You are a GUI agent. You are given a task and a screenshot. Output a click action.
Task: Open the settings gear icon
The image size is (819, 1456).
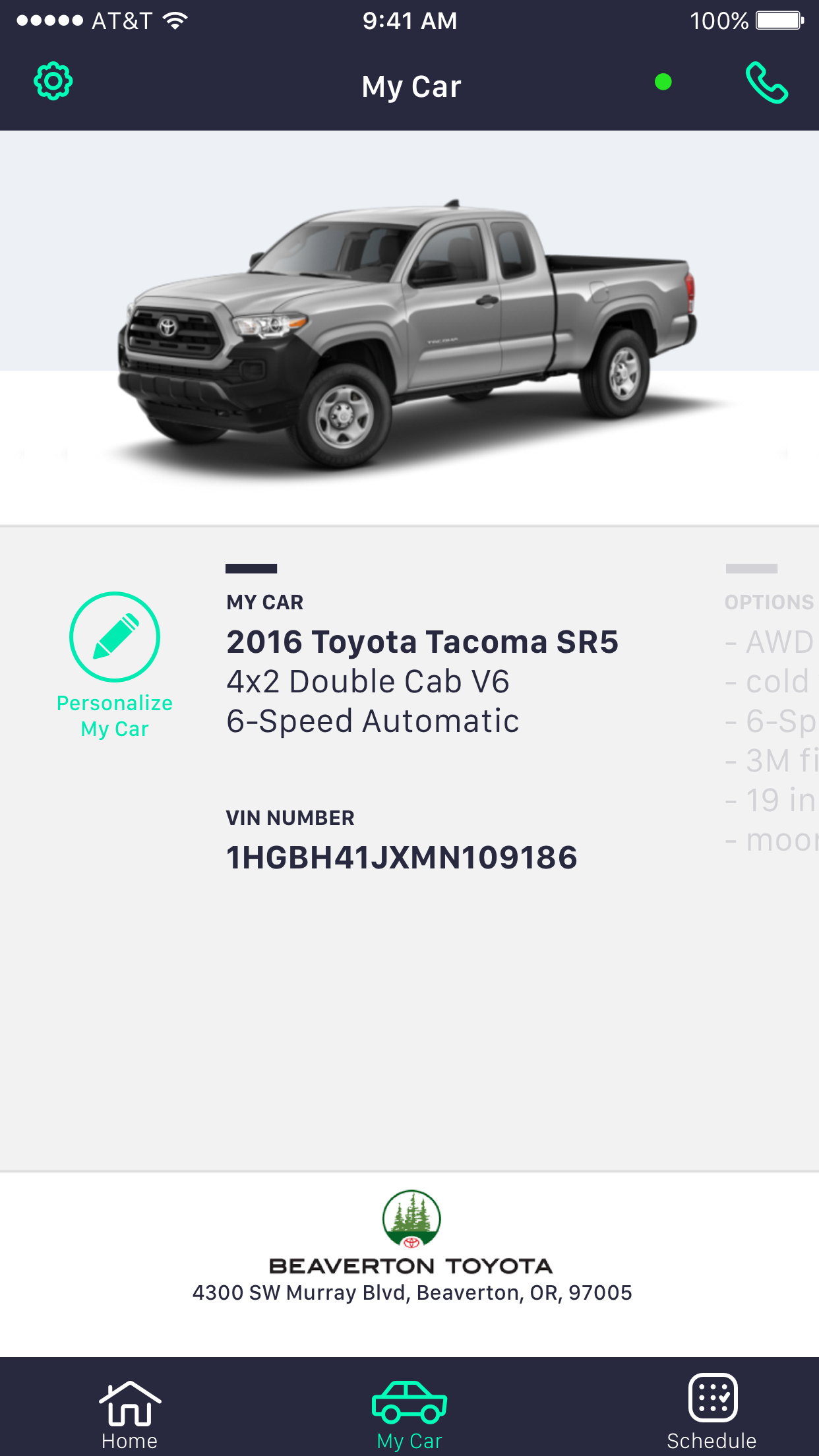(53, 82)
